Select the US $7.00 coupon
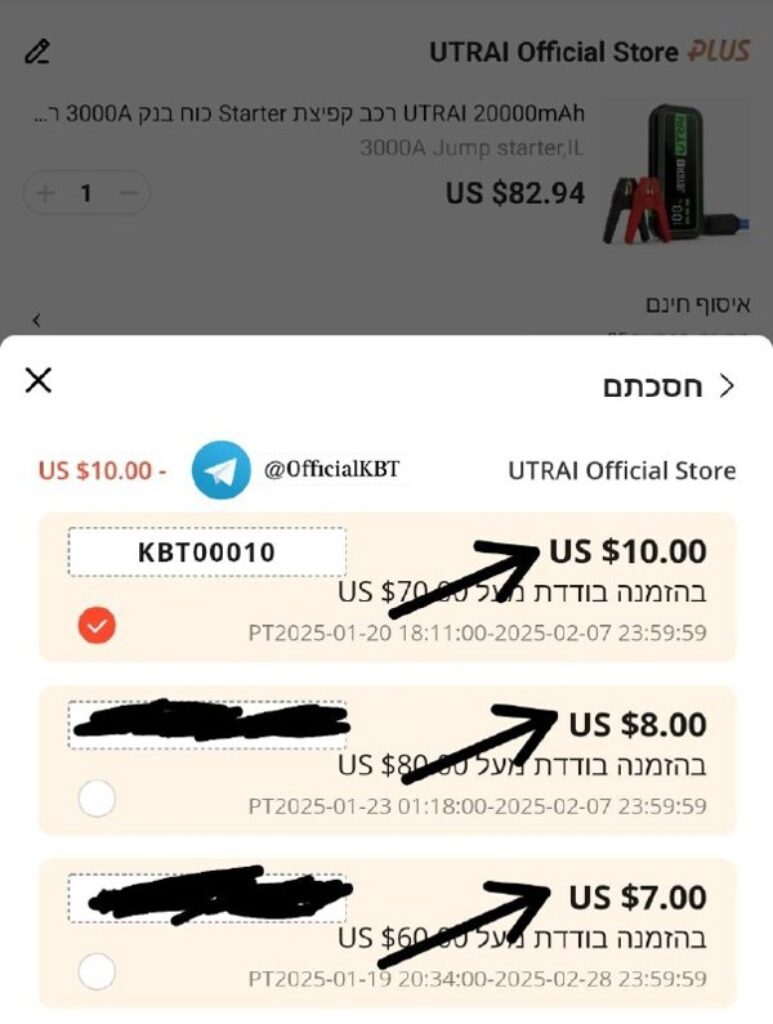This screenshot has width=773, height=1024. pyautogui.click(x=97, y=972)
